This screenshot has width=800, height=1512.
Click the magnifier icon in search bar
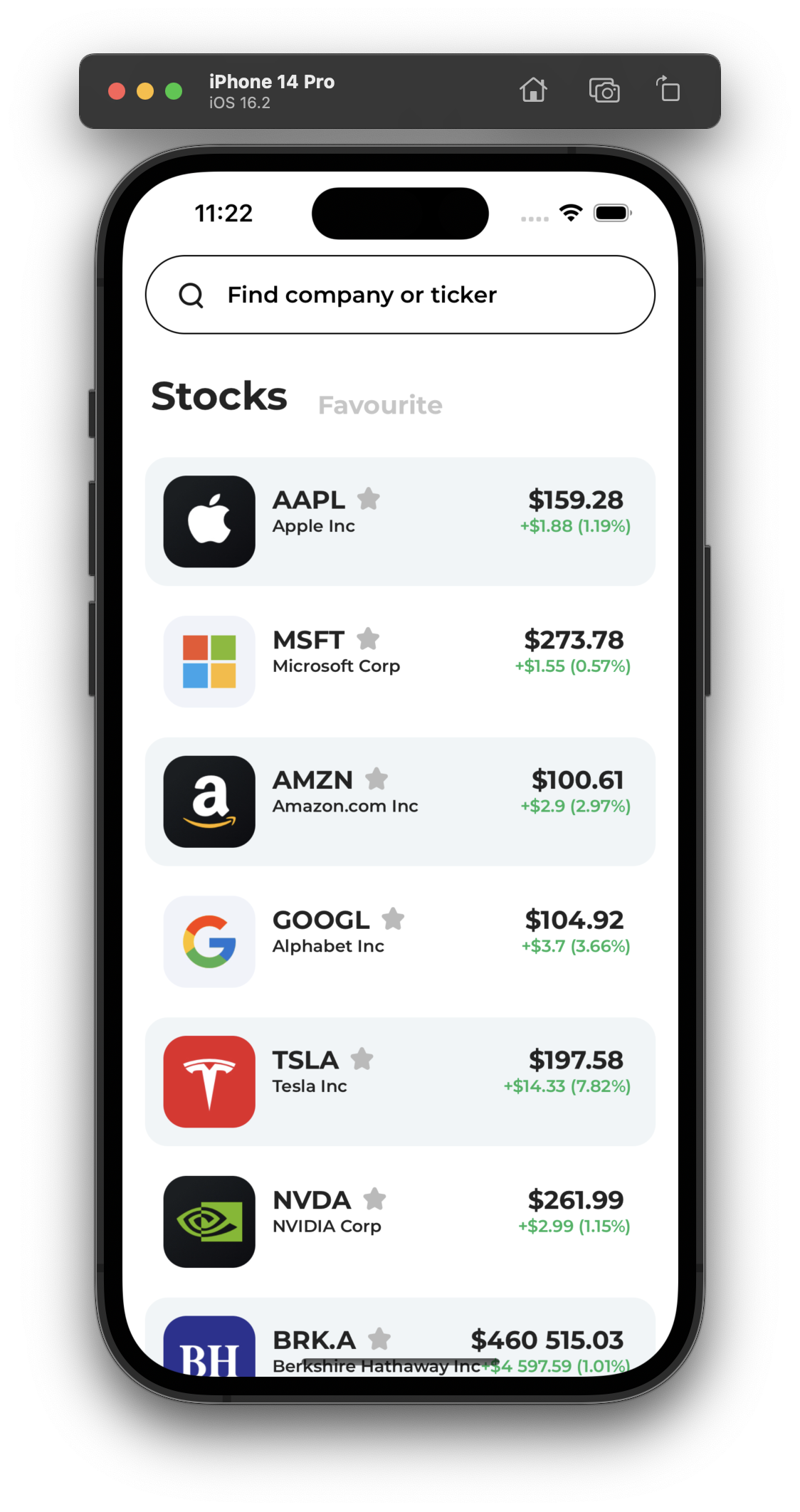click(x=191, y=294)
